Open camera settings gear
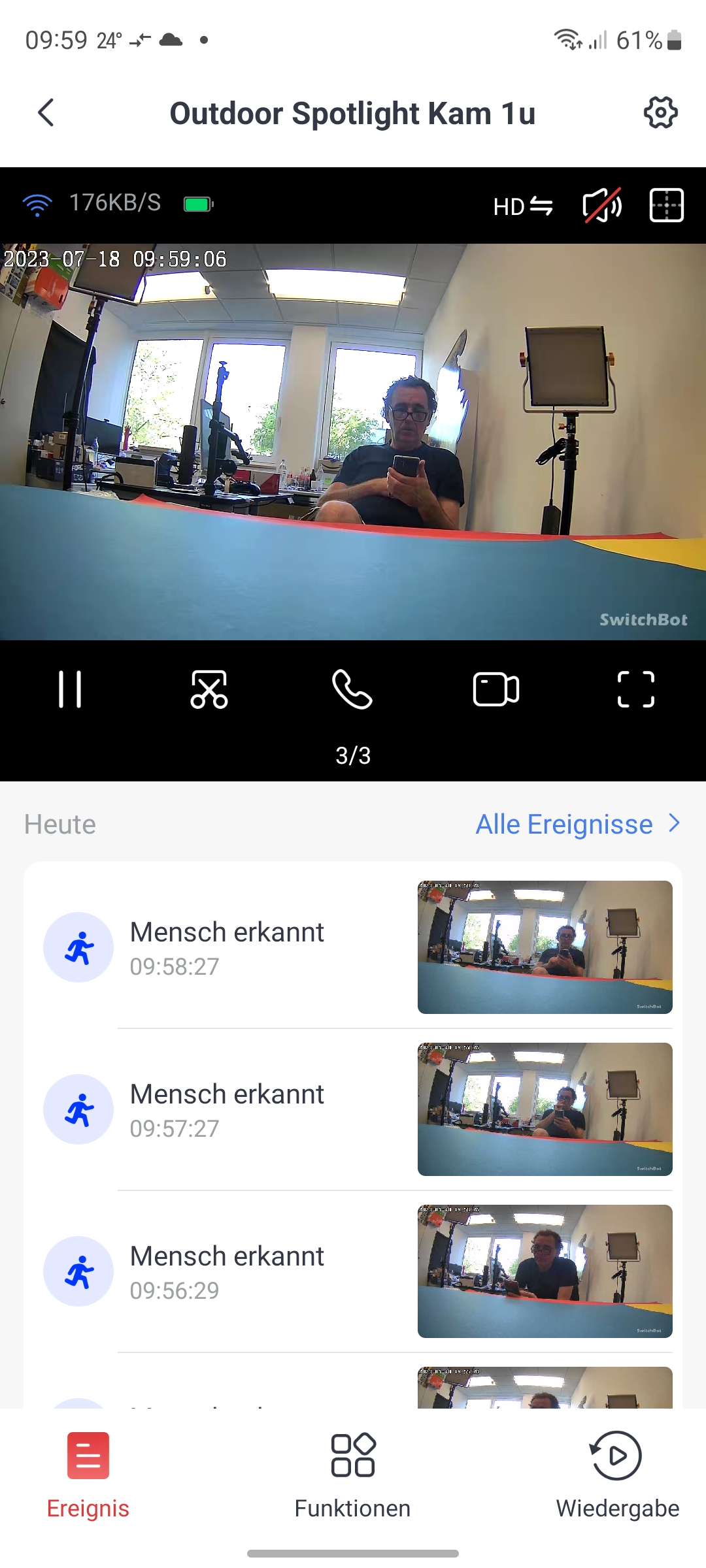Image resolution: width=706 pixels, height=1568 pixels. [660, 113]
